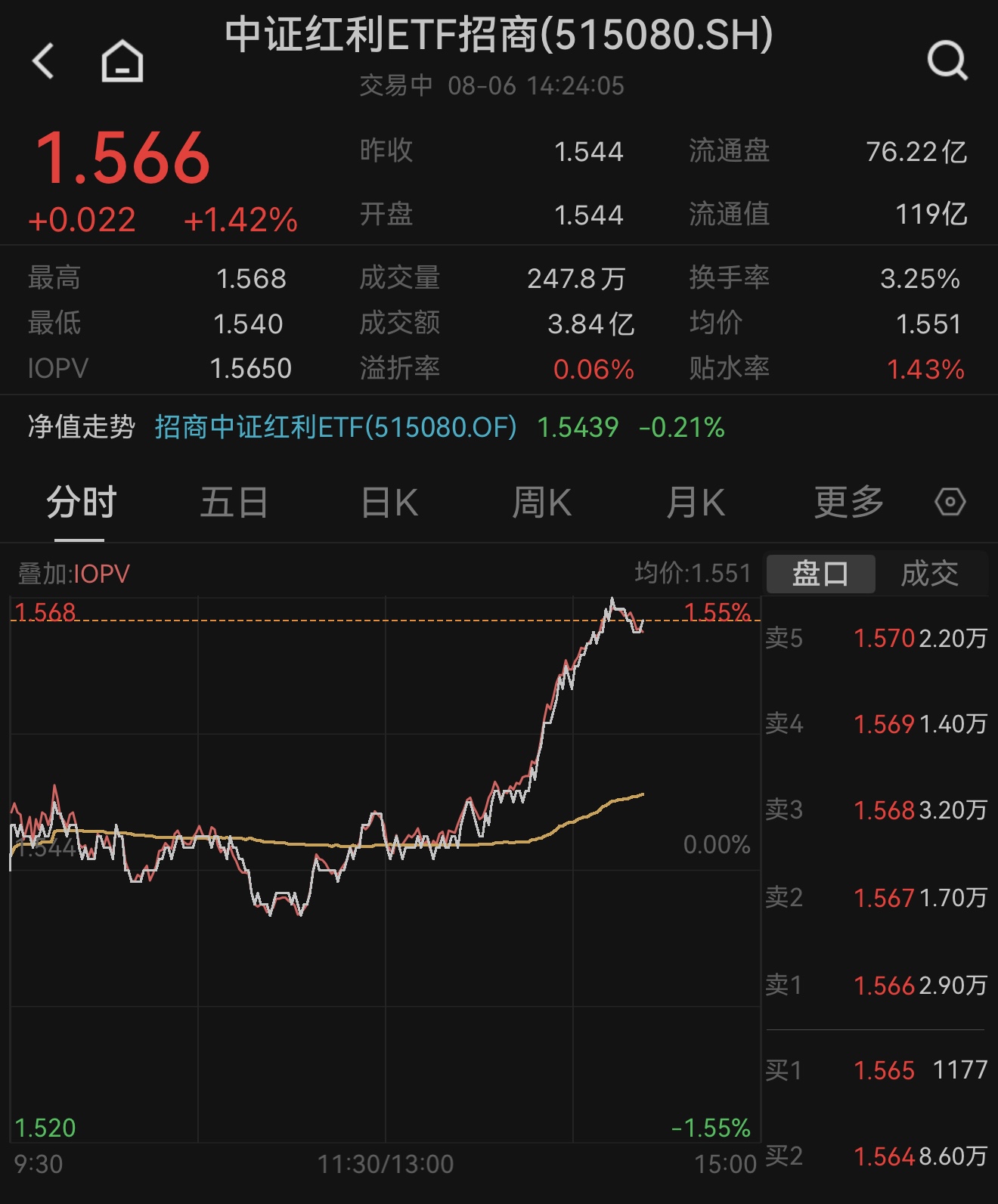Expand the 更多 chart options
The width and height of the screenshot is (998, 1204).
point(849,503)
